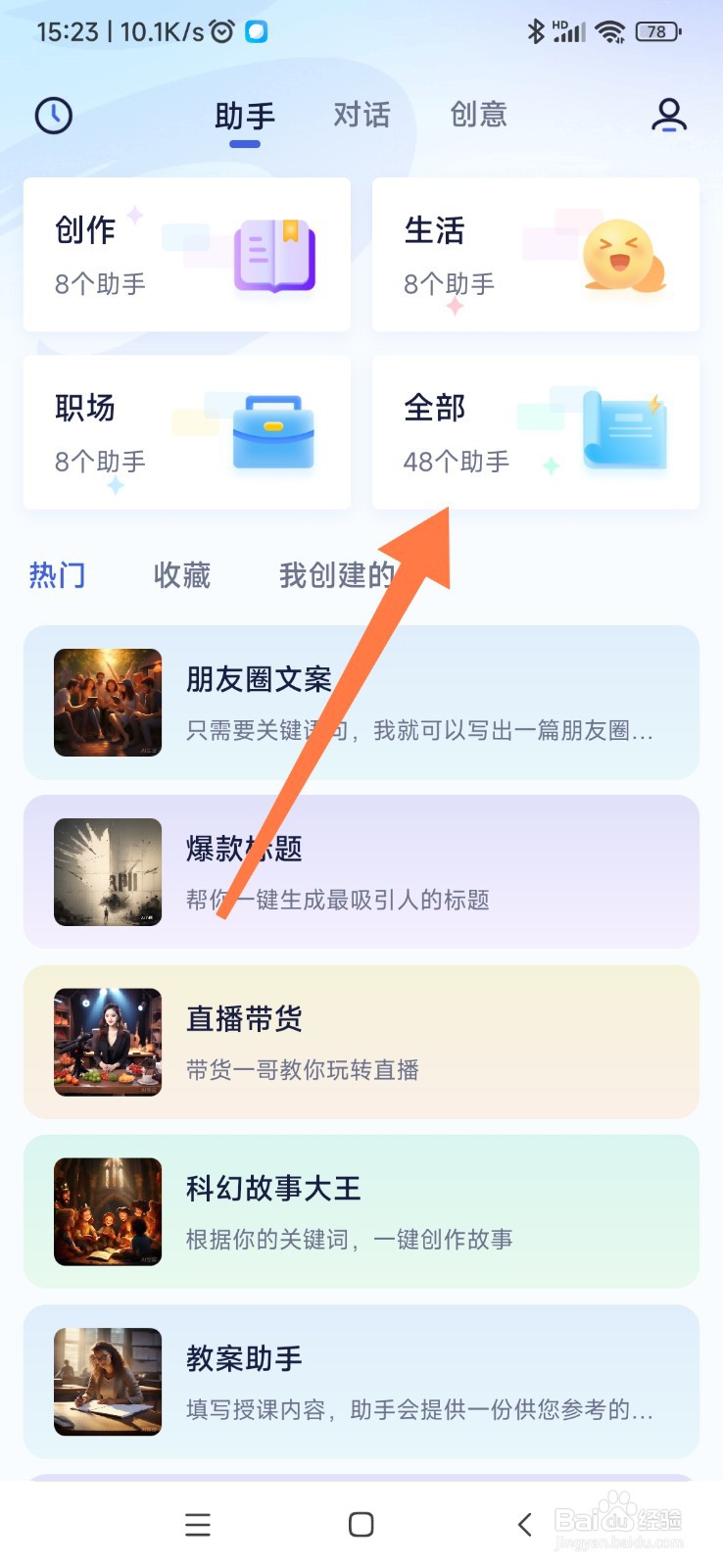Open the 教案助手 assistant
Screen dimensions: 723x1568
point(361,1380)
